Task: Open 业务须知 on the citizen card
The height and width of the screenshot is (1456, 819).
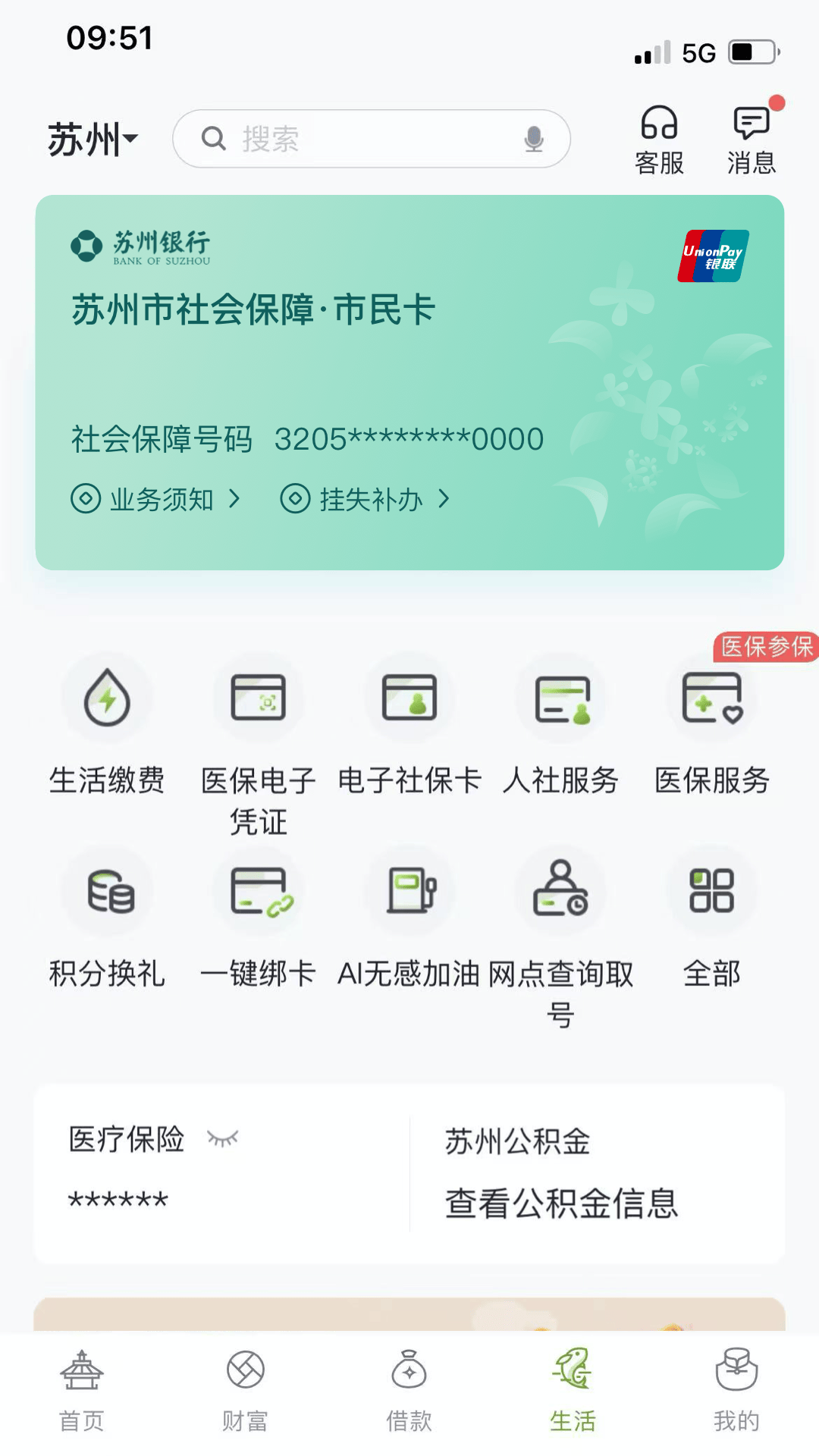Action: pos(155,499)
